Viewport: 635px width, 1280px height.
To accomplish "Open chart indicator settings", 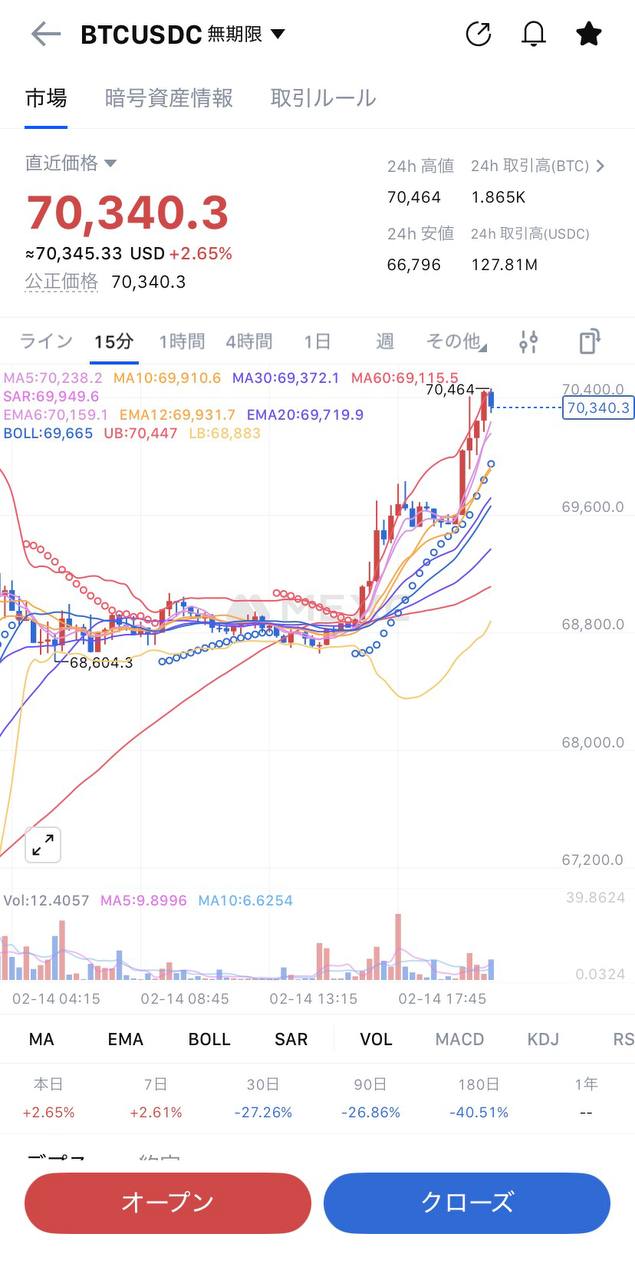I will pyautogui.click(x=529, y=342).
